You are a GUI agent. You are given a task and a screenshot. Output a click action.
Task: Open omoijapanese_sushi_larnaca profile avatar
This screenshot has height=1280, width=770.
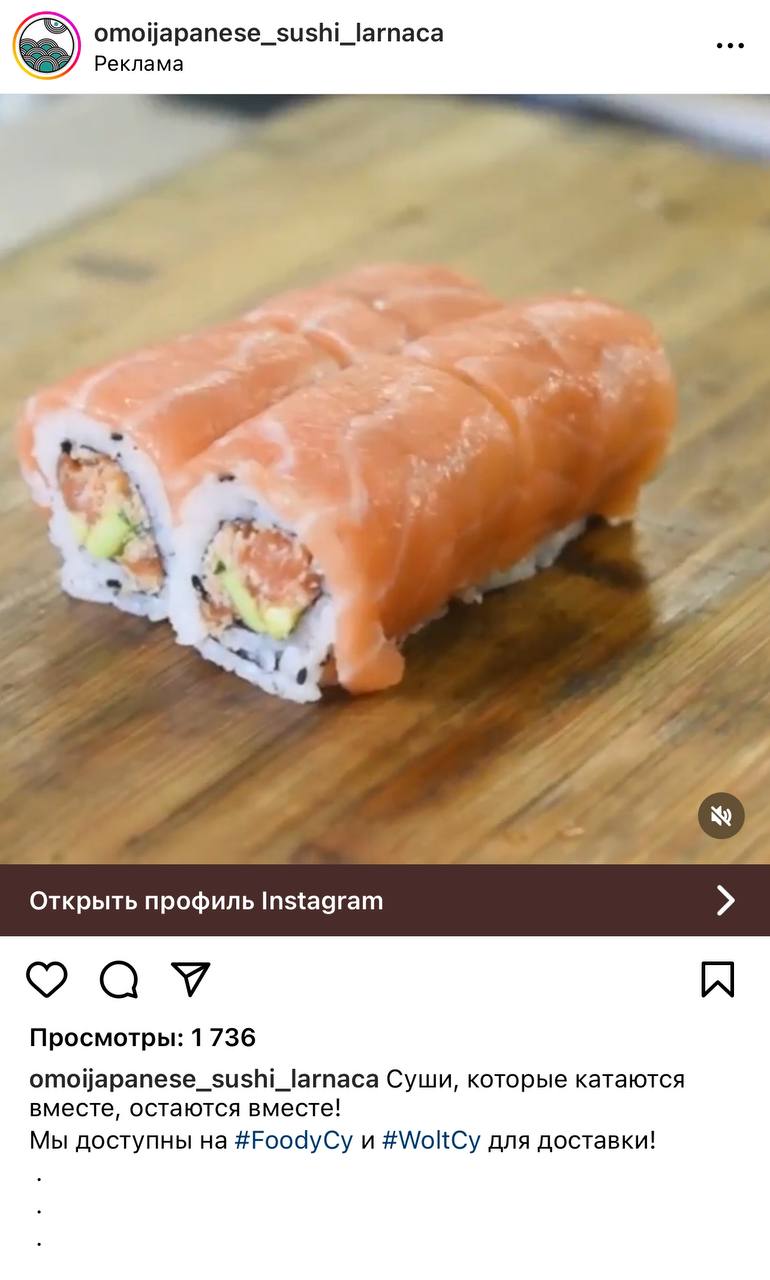46,46
